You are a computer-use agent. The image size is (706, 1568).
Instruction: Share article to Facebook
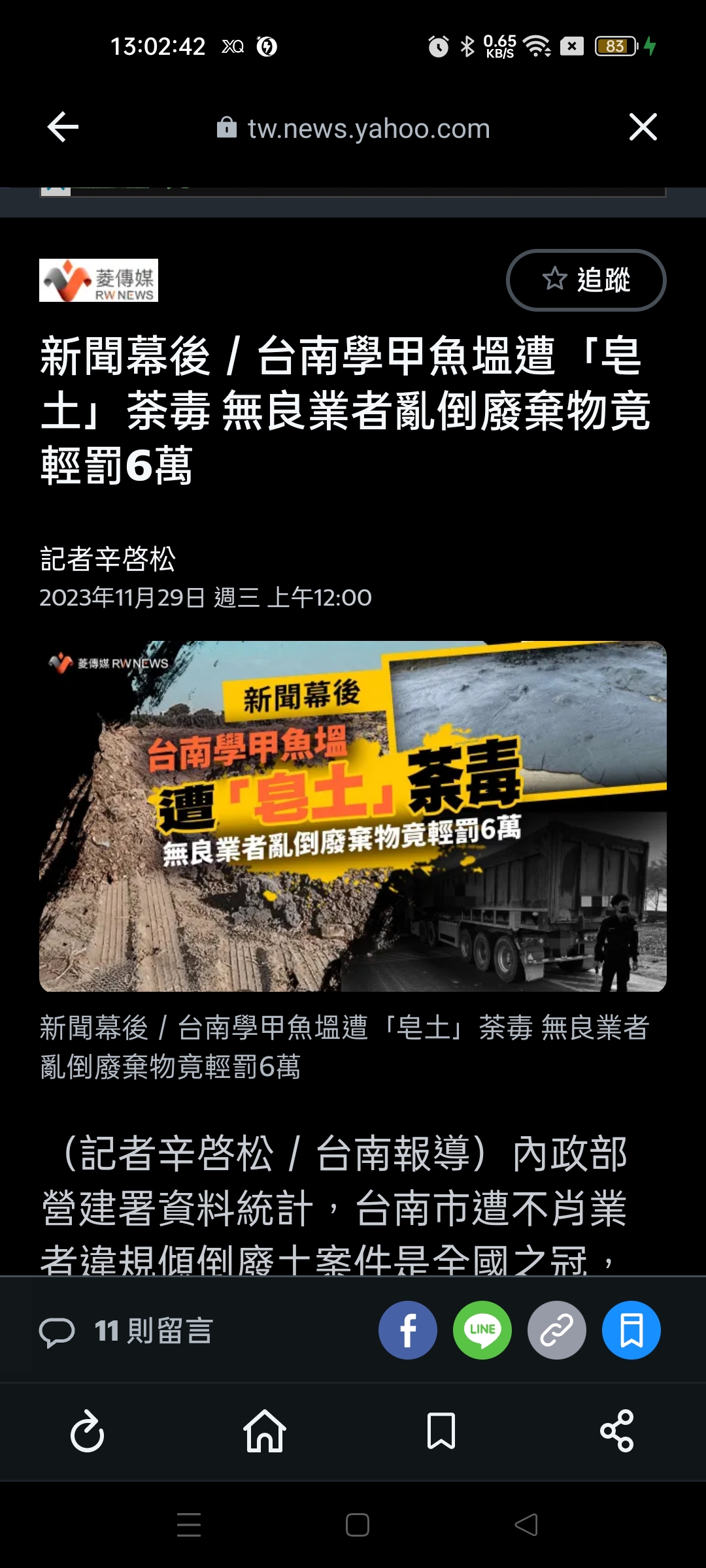(x=407, y=1330)
